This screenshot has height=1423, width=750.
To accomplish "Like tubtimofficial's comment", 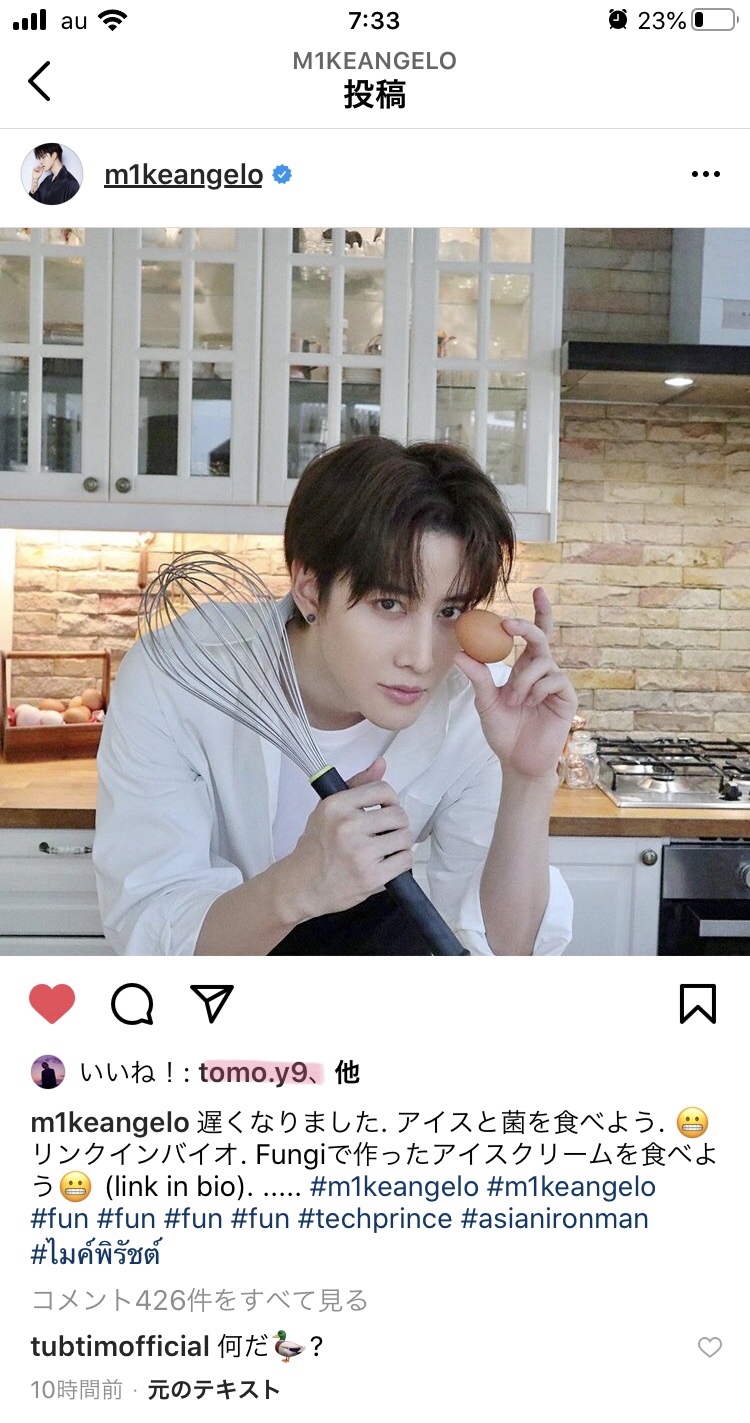I will (709, 1347).
